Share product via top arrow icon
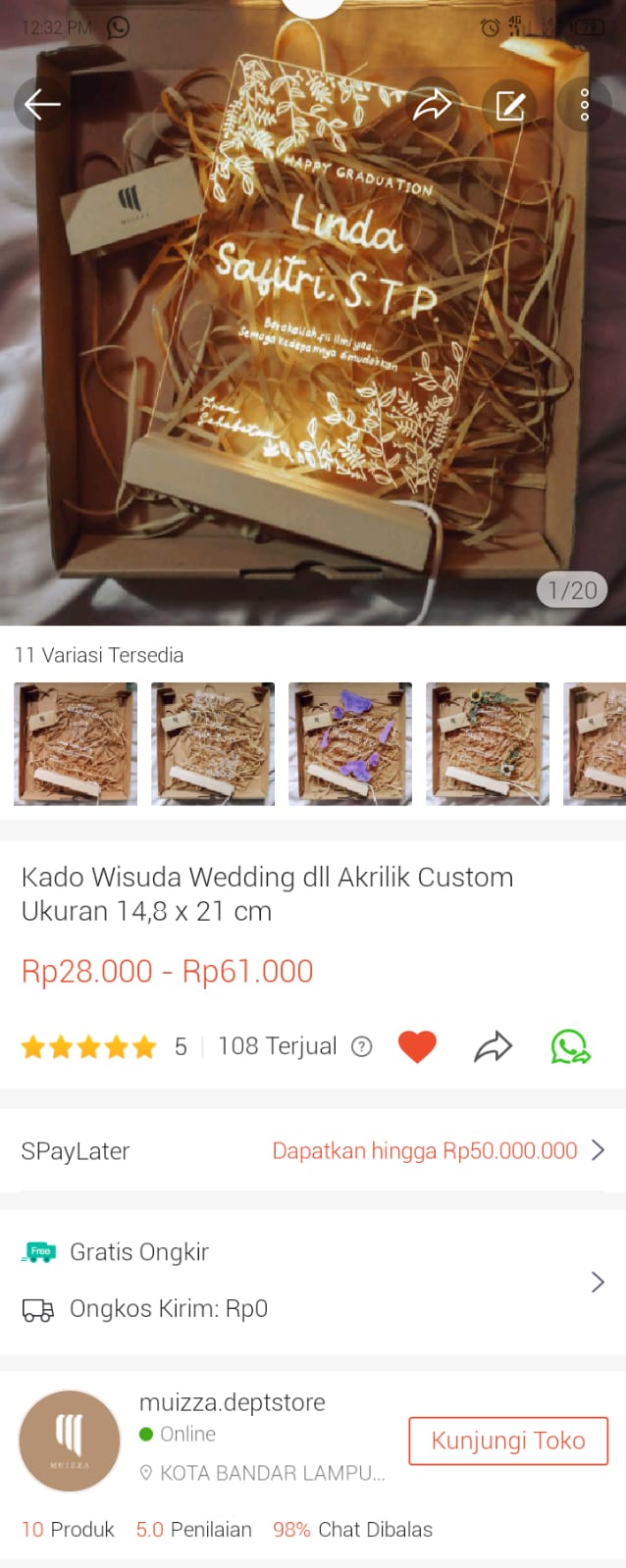The width and height of the screenshot is (626, 1568). click(x=432, y=105)
